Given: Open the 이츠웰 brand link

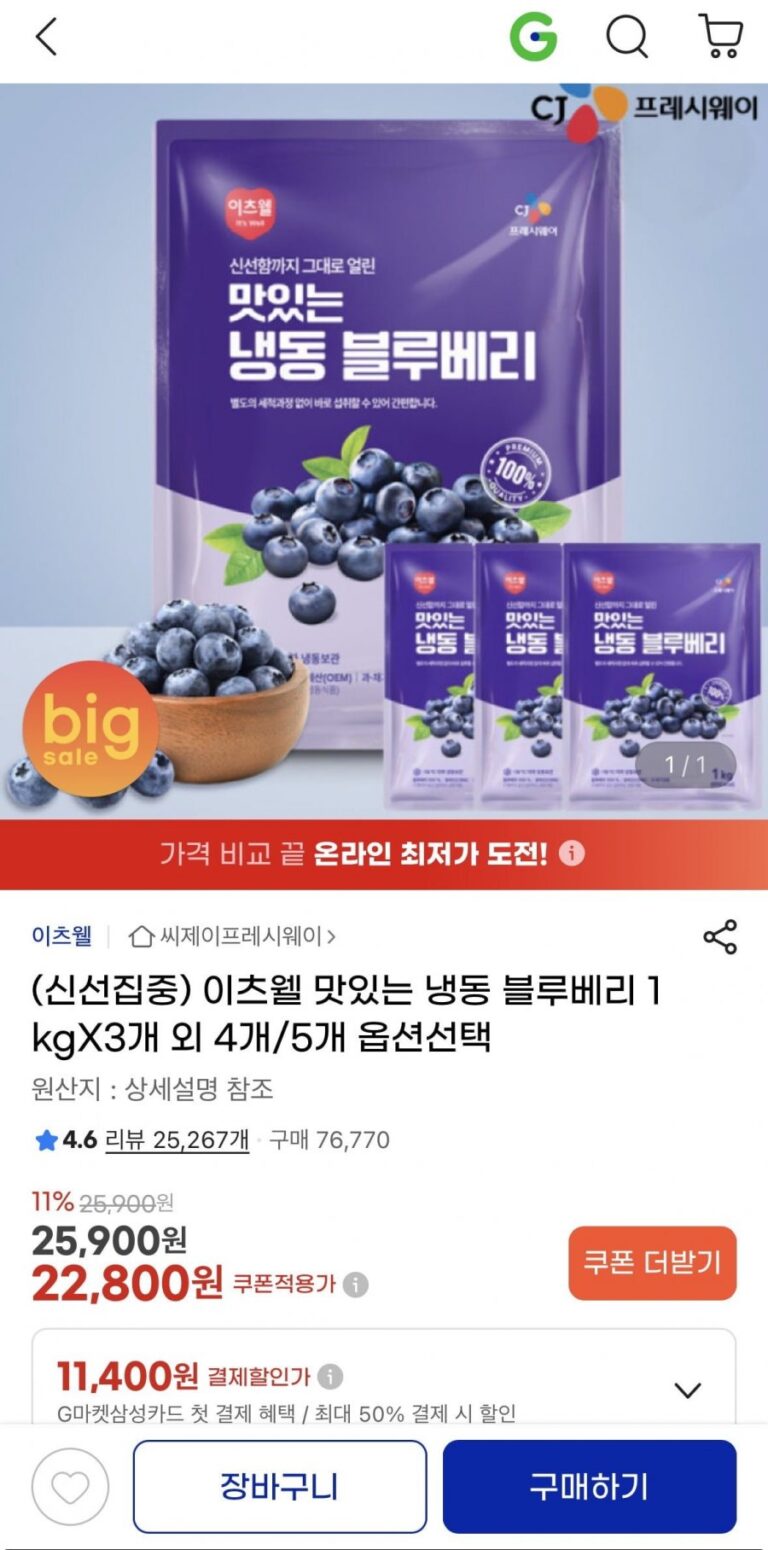Looking at the screenshot, I should [62, 936].
